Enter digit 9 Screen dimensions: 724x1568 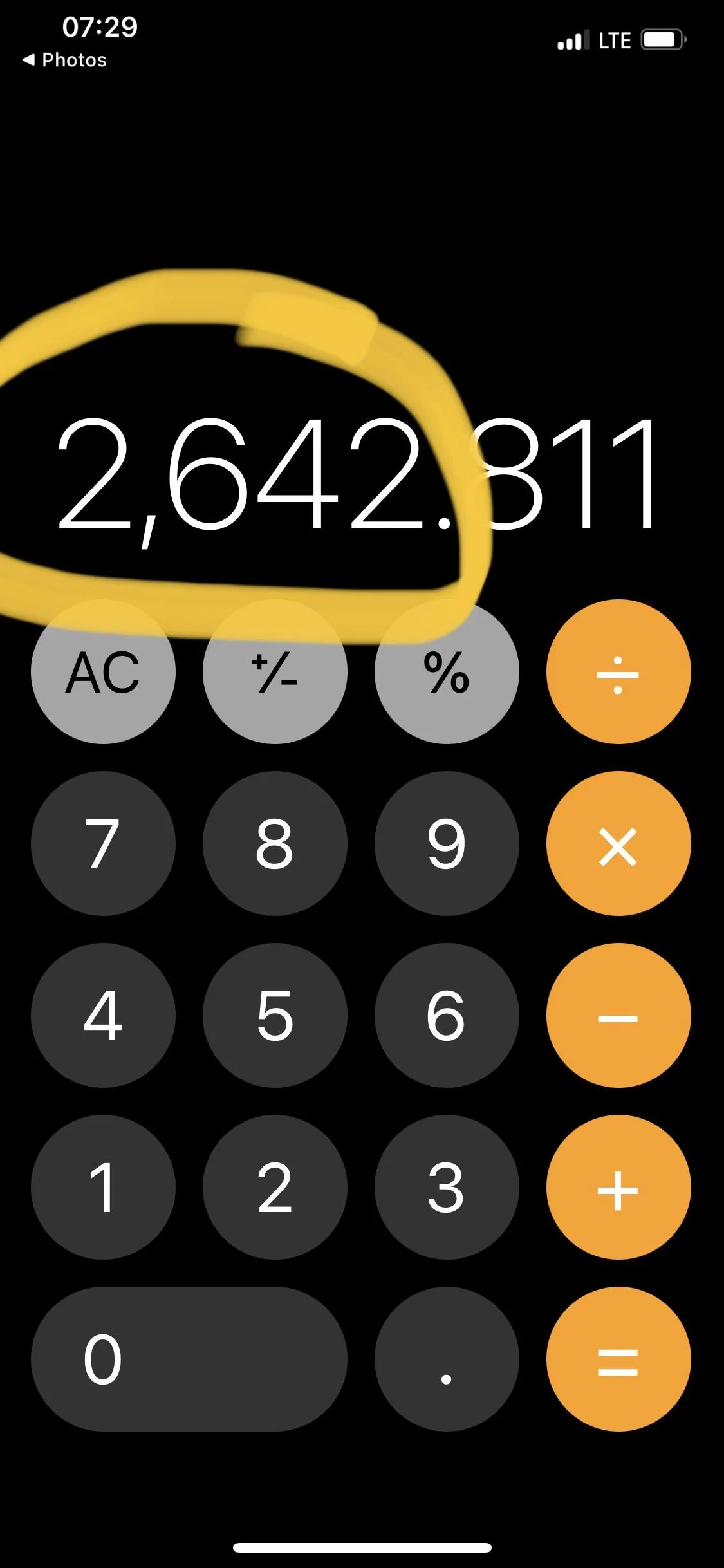tap(447, 844)
